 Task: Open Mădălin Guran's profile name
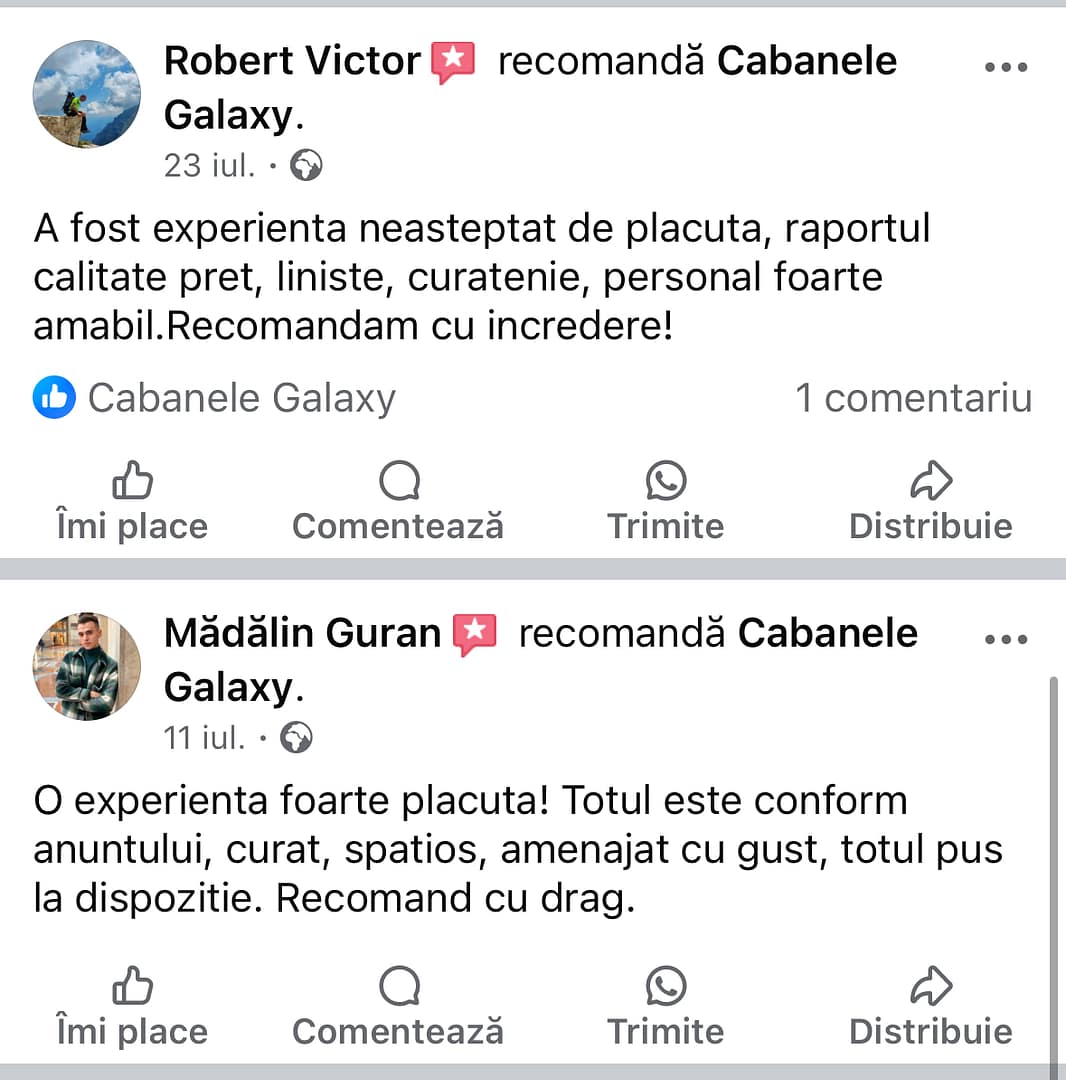point(302,634)
